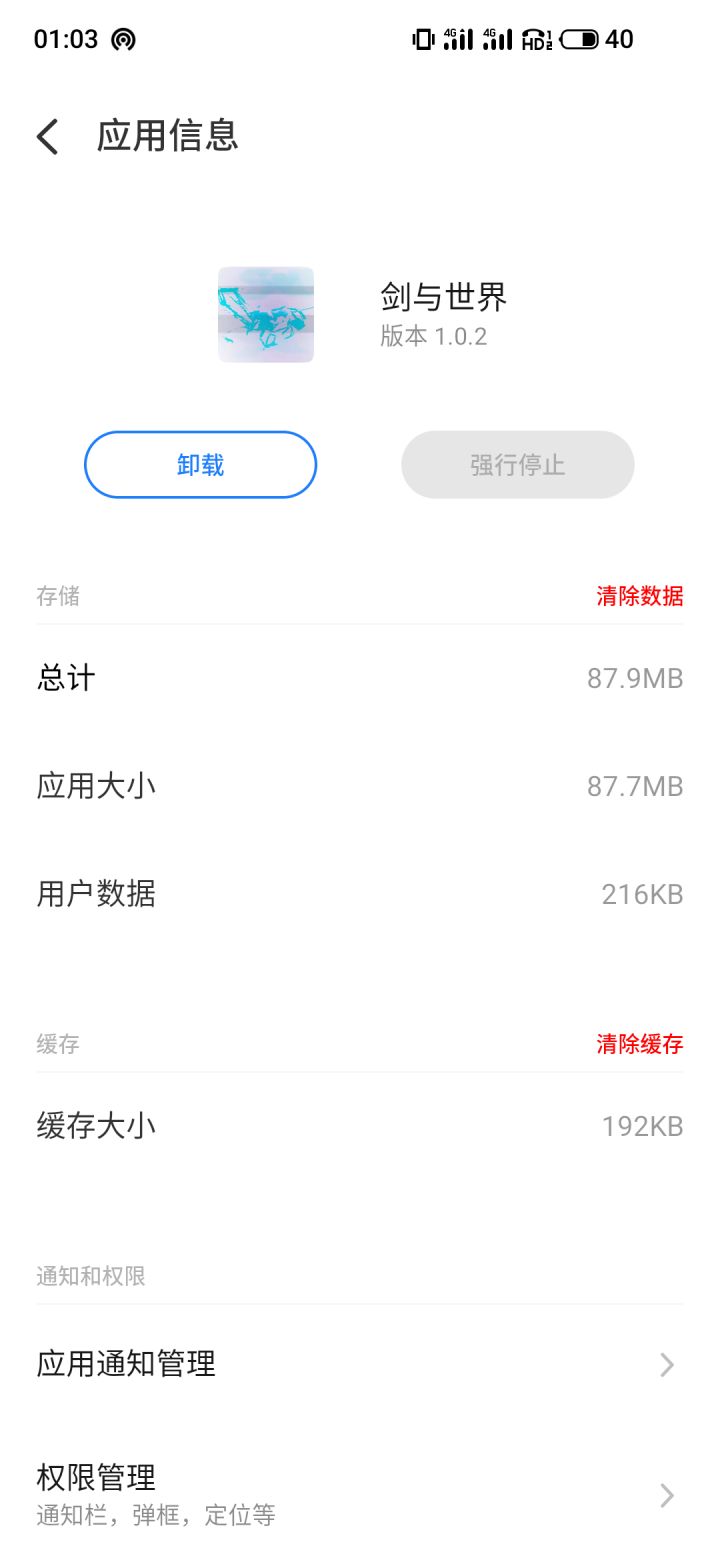
Task: Clear cache with 清除缓存
Action: point(639,1045)
